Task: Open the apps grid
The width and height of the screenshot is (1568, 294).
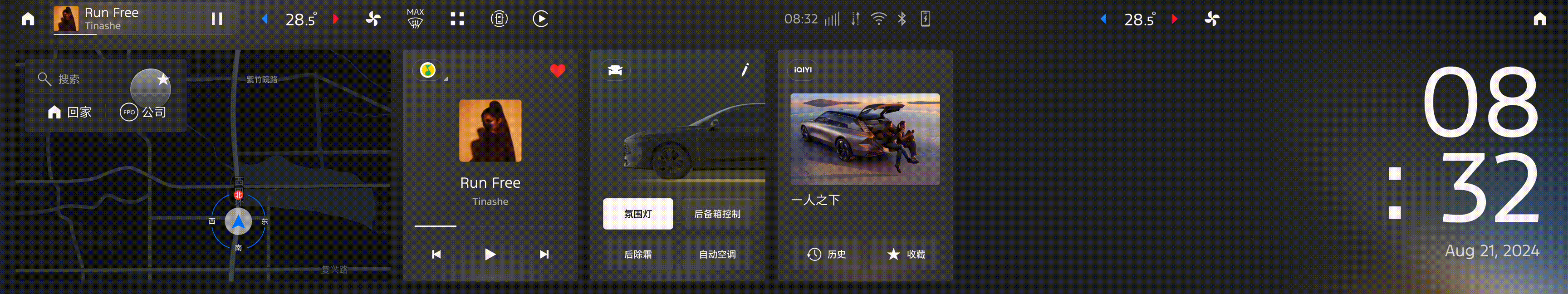Action: (457, 19)
